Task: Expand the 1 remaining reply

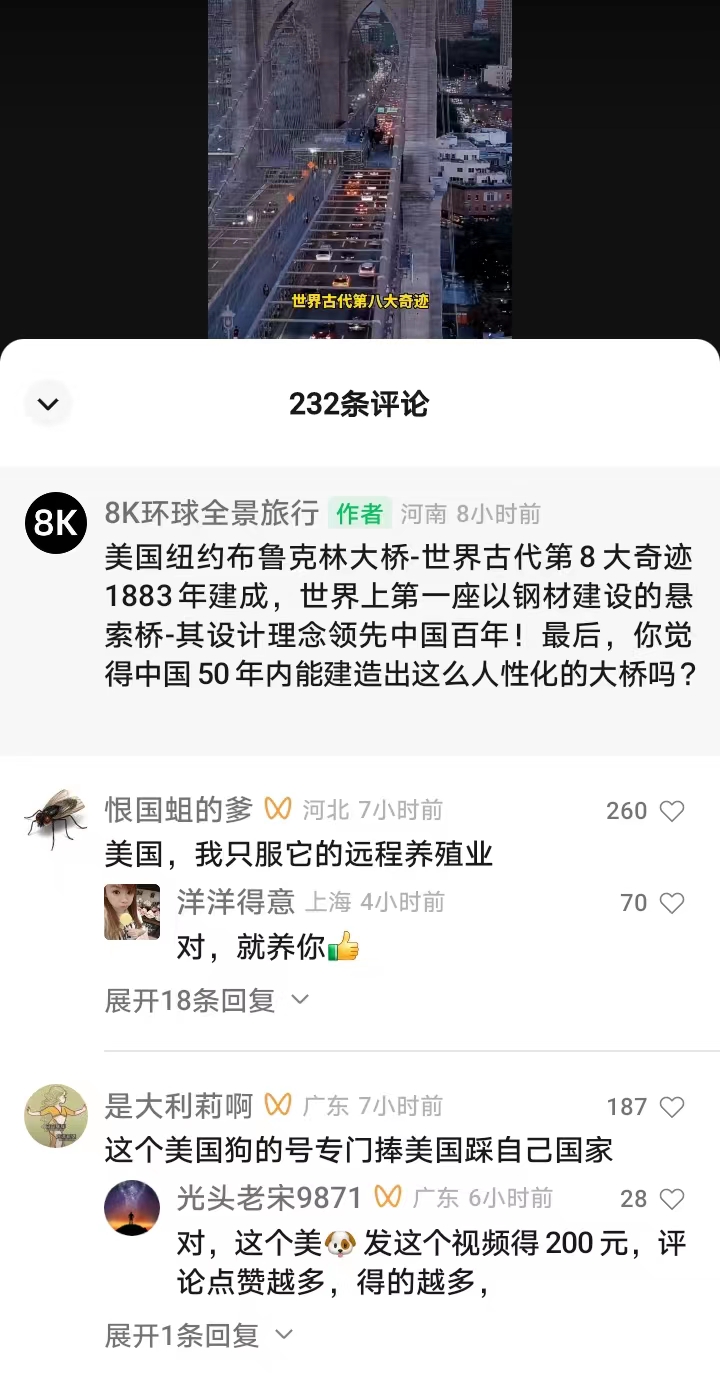Action: [199, 1334]
